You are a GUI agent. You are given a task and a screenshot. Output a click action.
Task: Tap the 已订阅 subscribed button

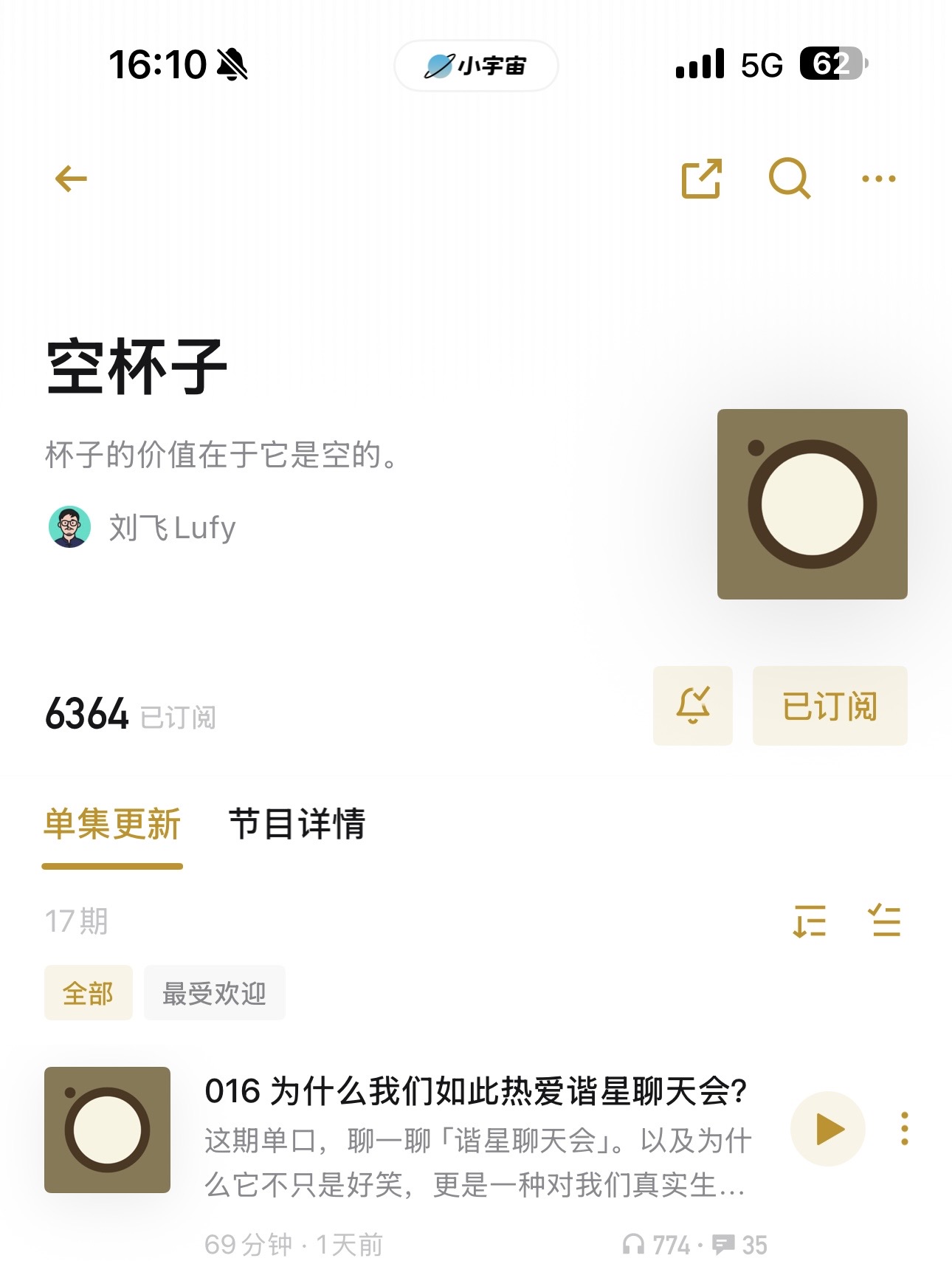(x=829, y=706)
